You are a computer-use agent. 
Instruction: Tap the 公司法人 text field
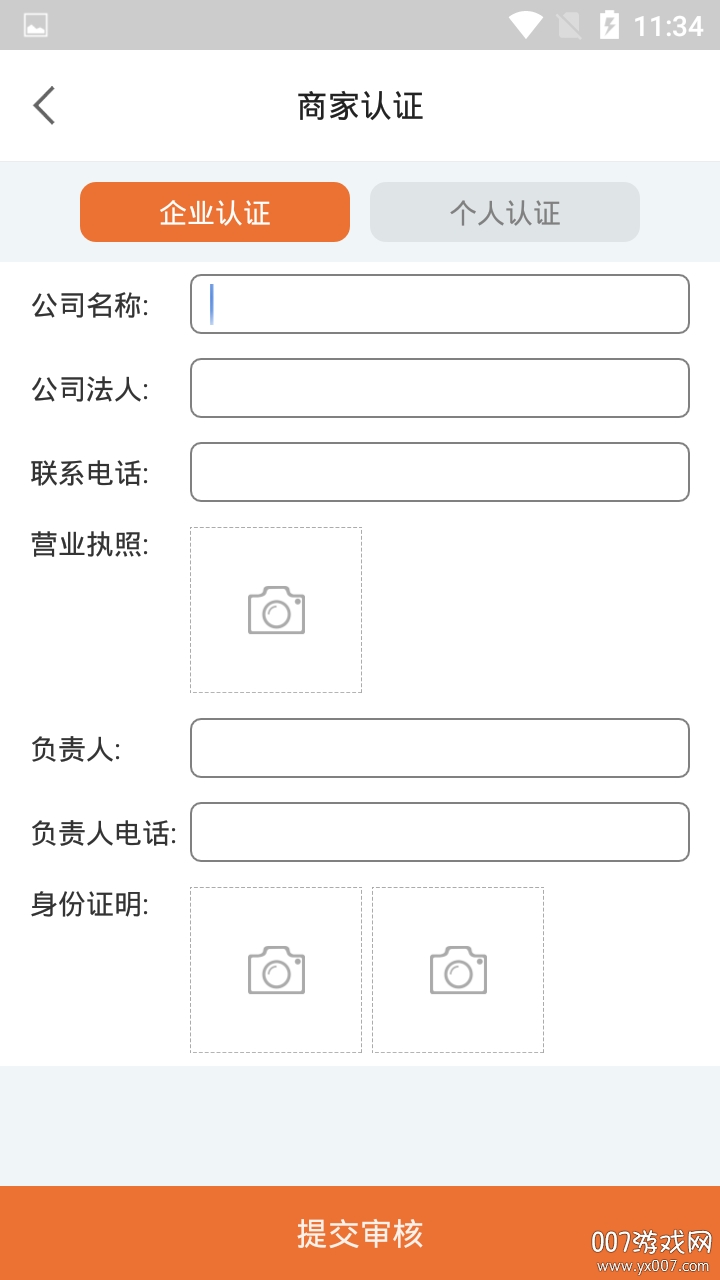(x=440, y=388)
